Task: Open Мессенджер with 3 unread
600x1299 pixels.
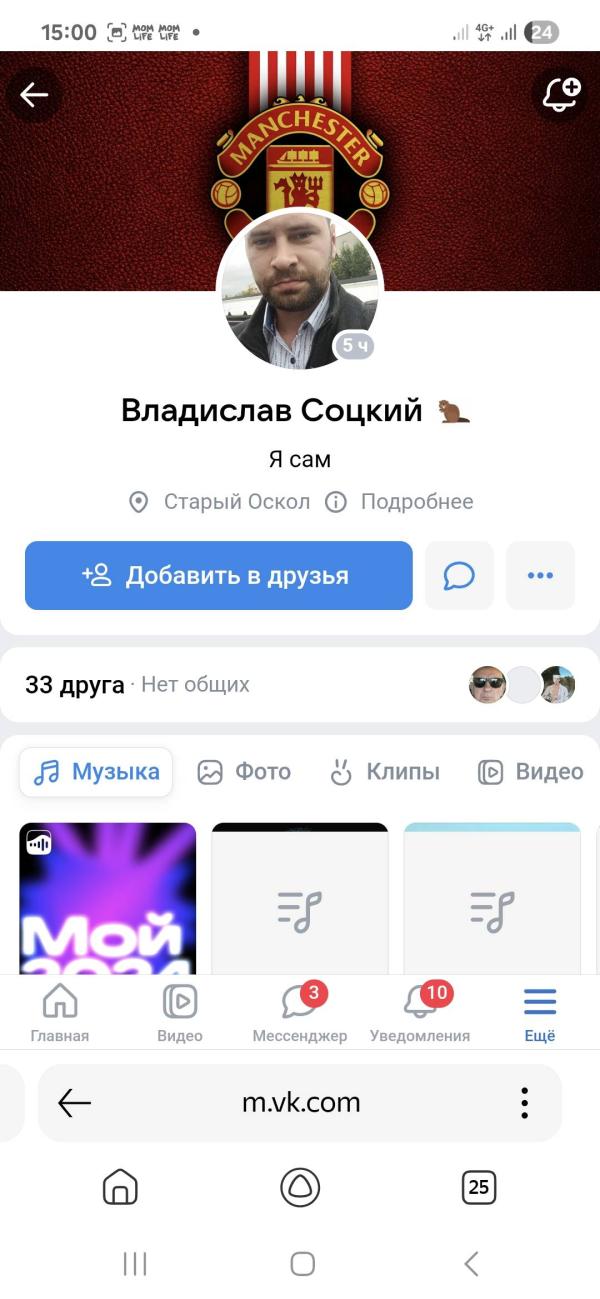Action: (x=300, y=1012)
